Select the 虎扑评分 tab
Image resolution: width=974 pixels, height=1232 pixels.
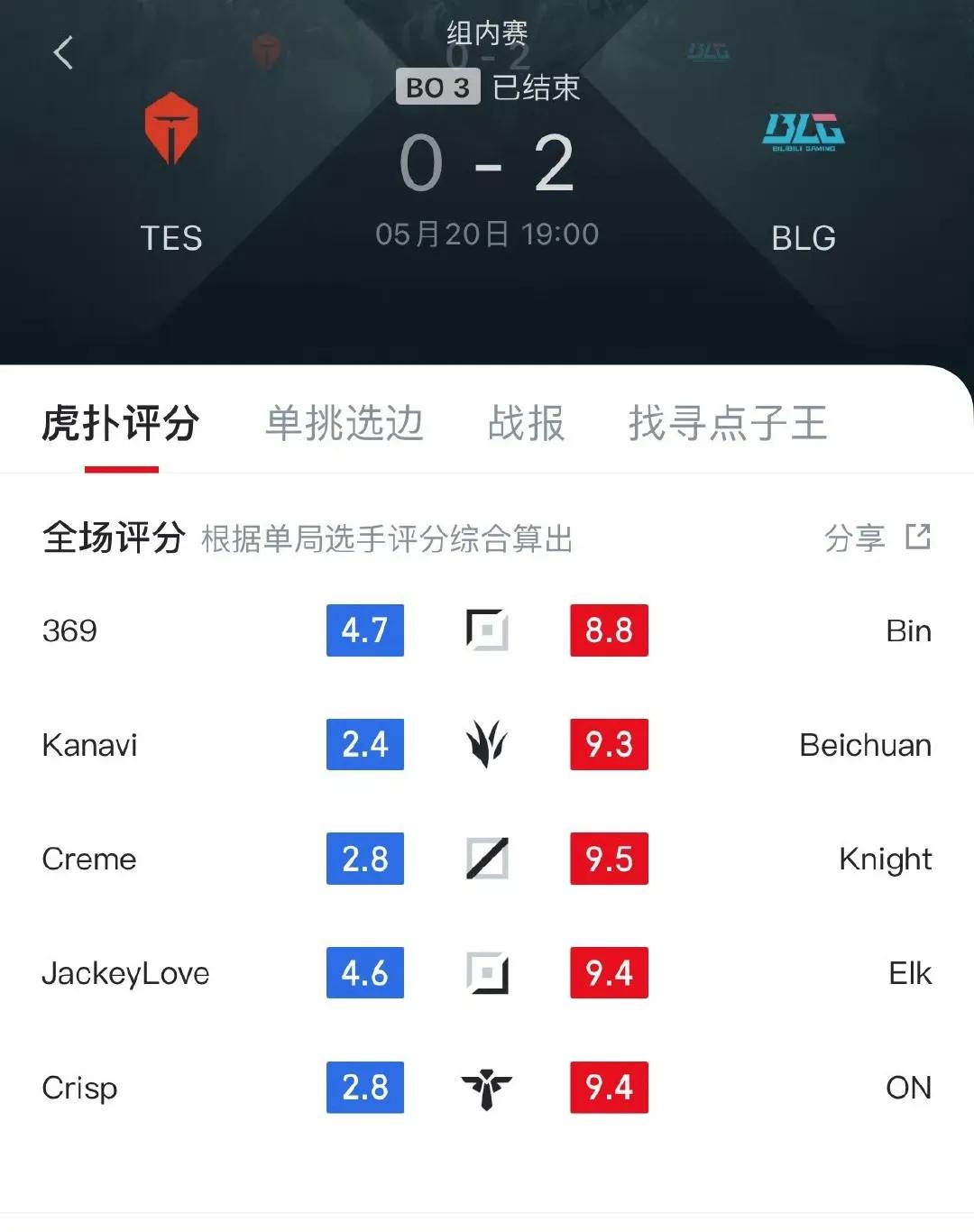pos(121,423)
